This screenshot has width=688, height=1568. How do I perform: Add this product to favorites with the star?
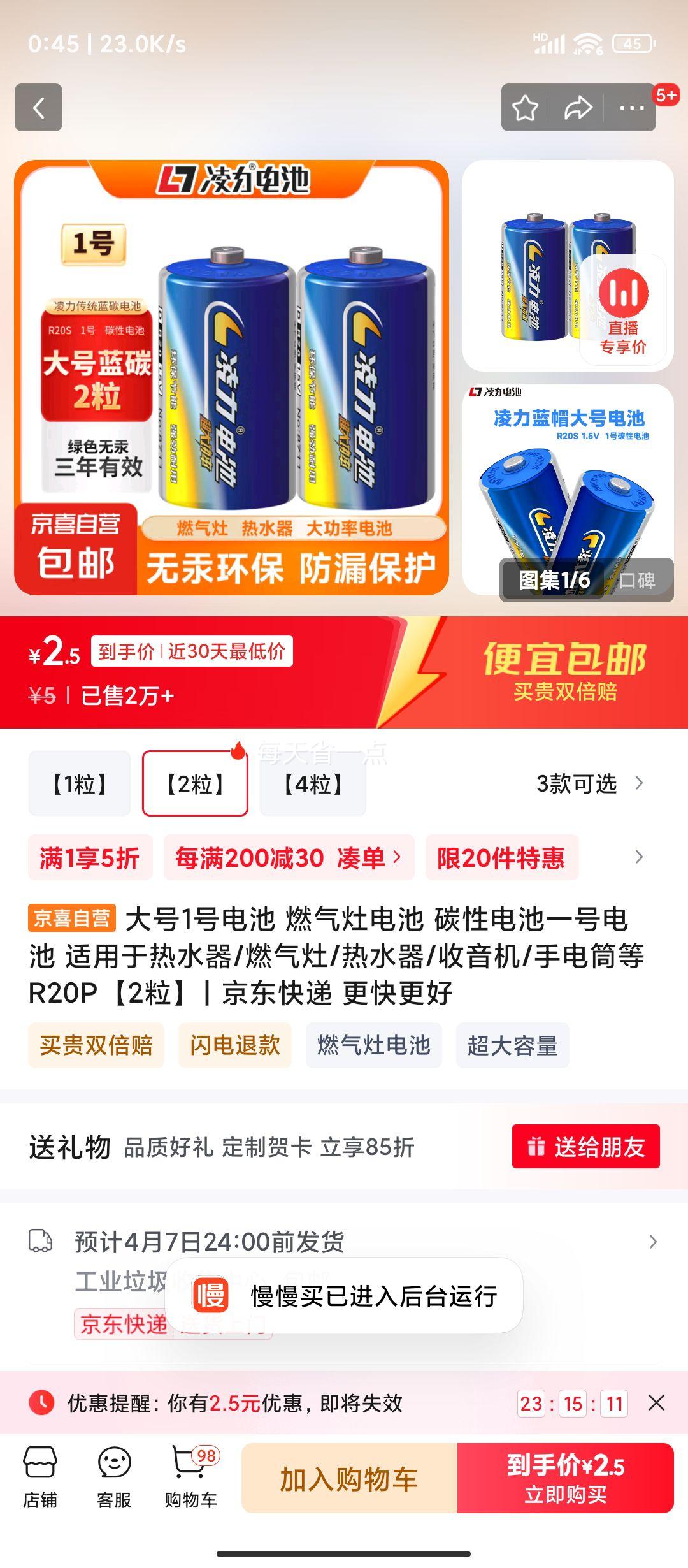[526, 108]
